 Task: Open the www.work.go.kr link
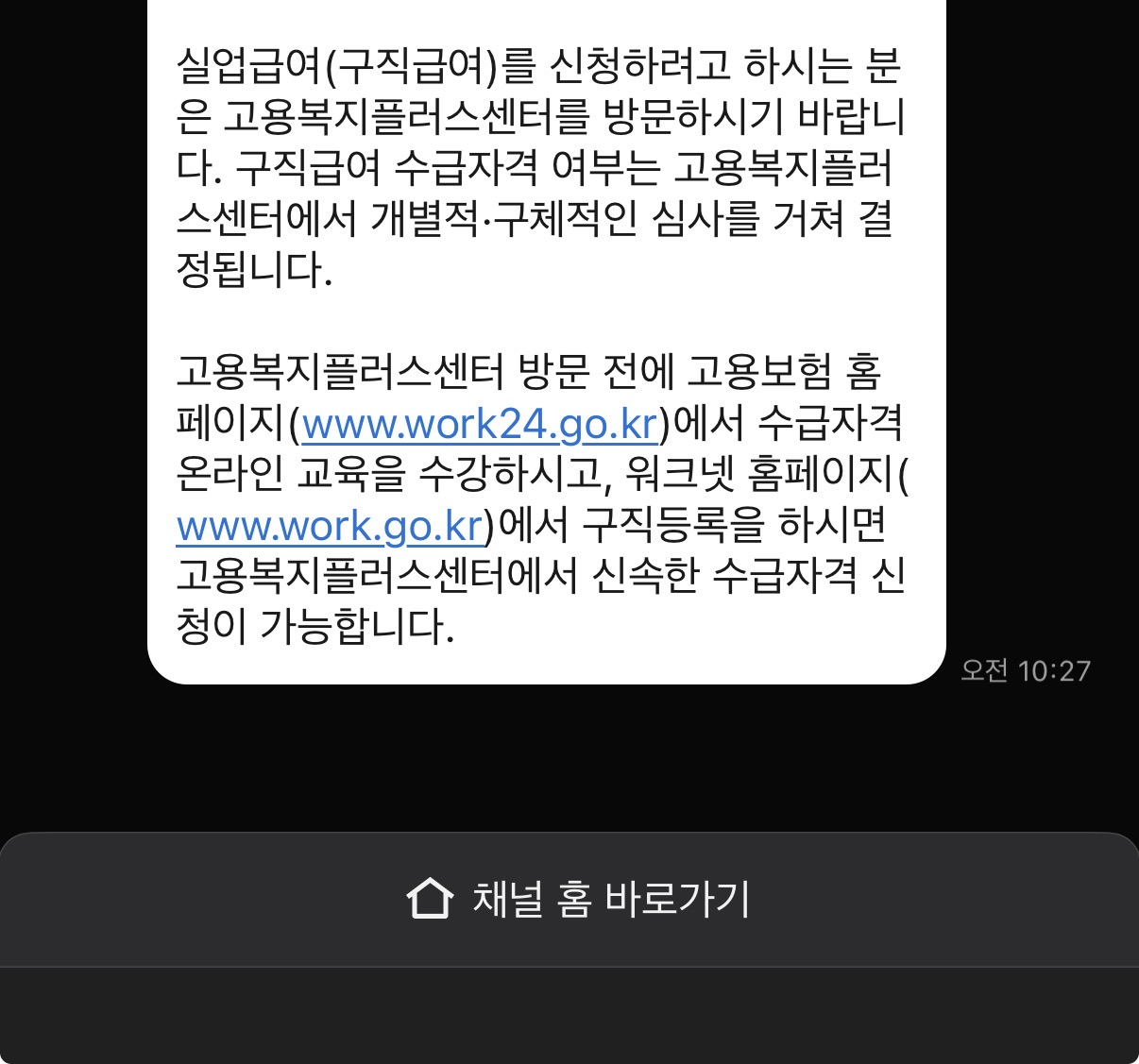pyautogui.click(x=331, y=526)
